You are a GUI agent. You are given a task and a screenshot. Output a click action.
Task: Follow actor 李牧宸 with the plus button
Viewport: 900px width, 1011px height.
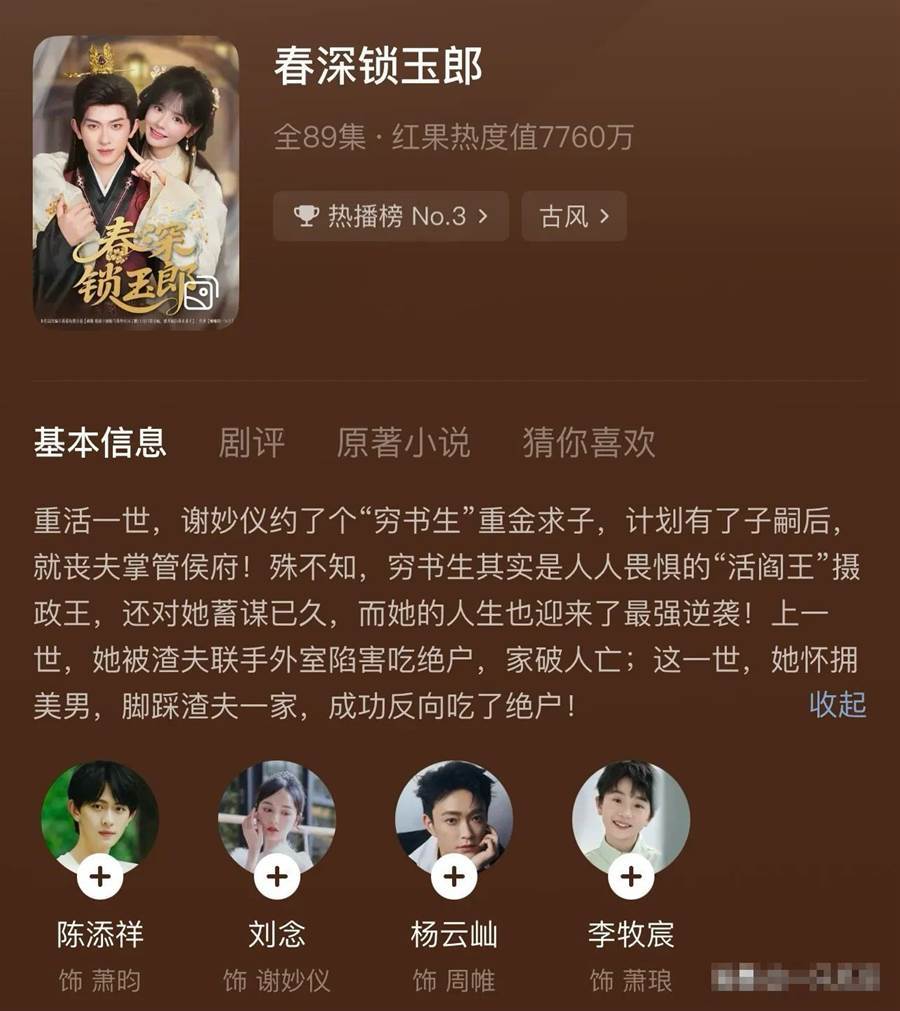631,877
